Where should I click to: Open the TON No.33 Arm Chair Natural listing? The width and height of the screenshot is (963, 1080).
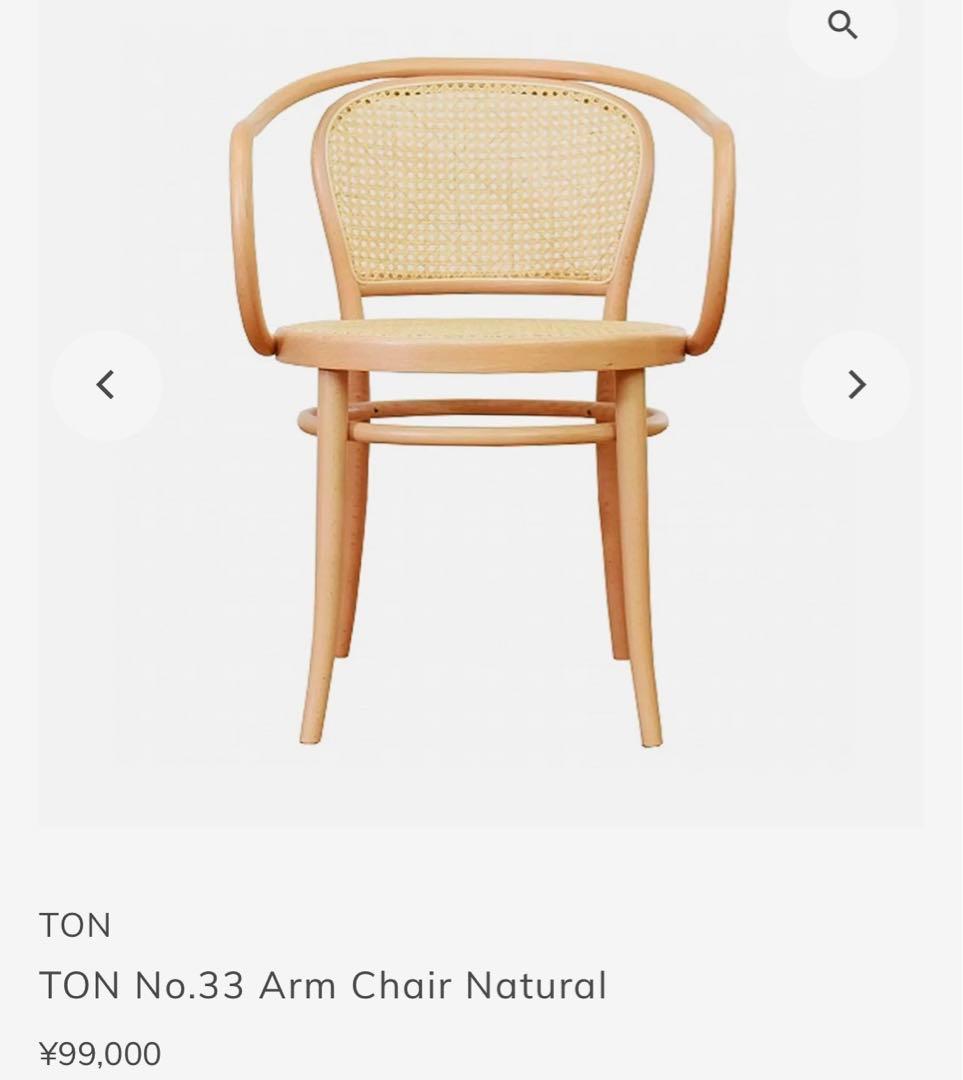[x=324, y=984]
